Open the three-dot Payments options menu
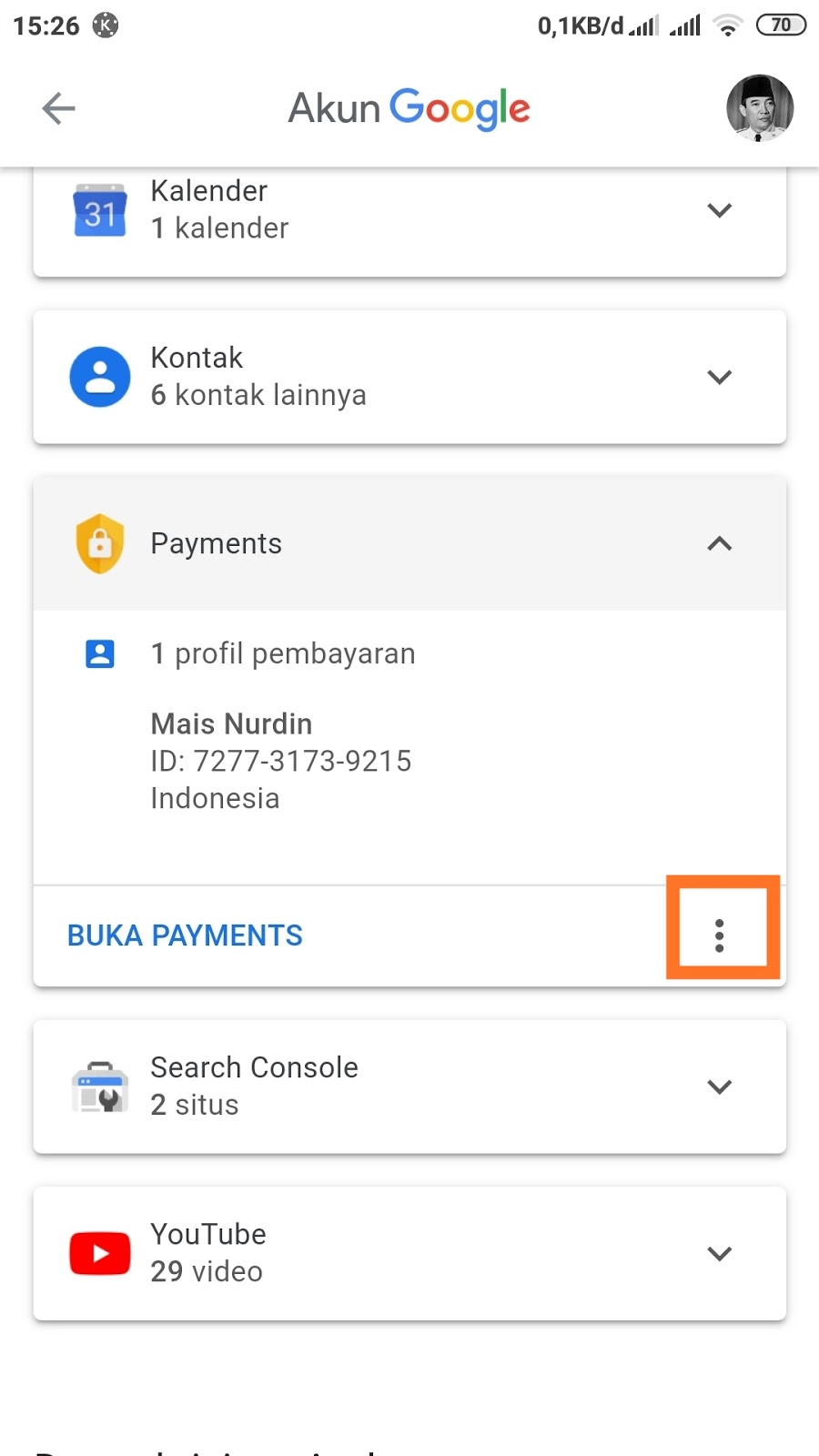This screenshot has height=1456, width=819. 721,935
